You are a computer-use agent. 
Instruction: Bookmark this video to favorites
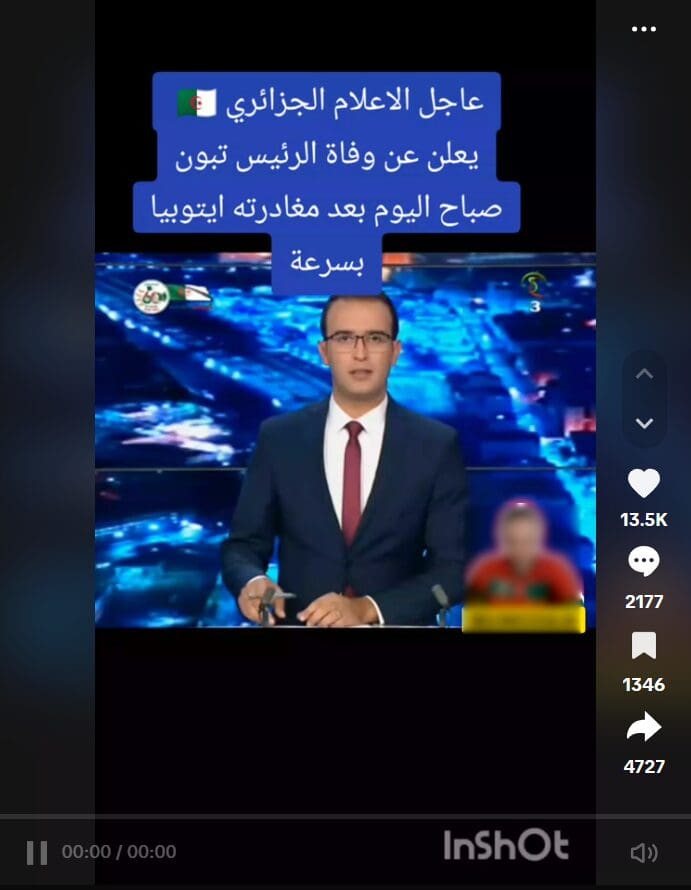point(643,647)
